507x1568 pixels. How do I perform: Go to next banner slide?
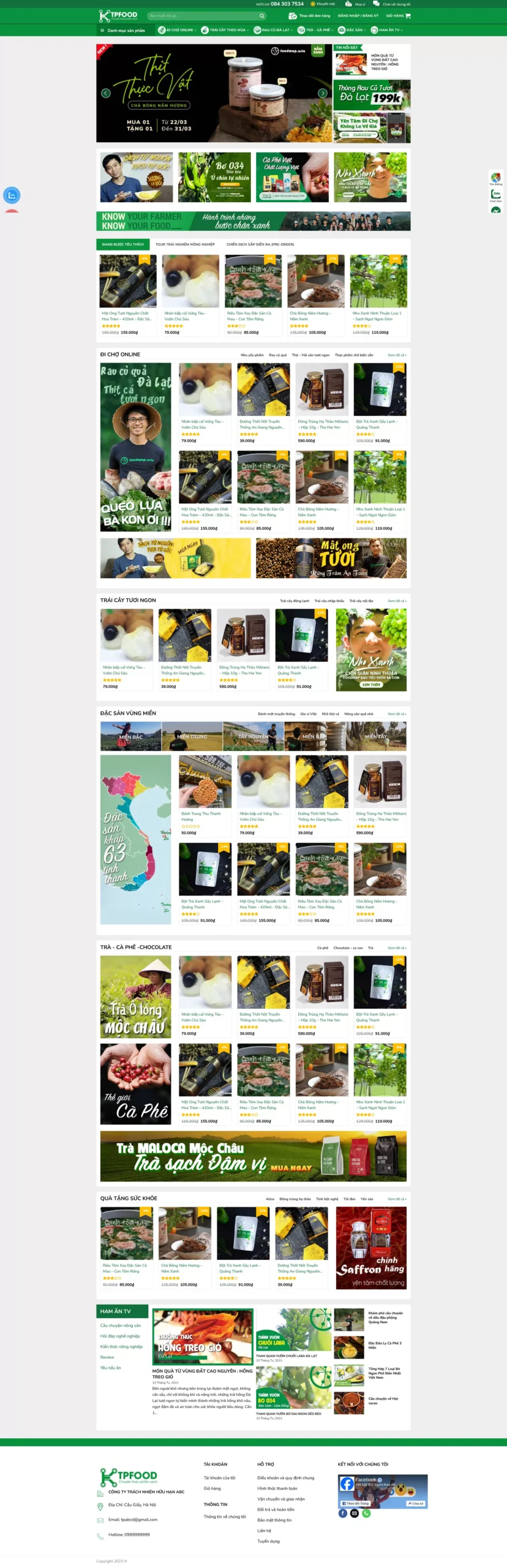(x=323, y=93)
